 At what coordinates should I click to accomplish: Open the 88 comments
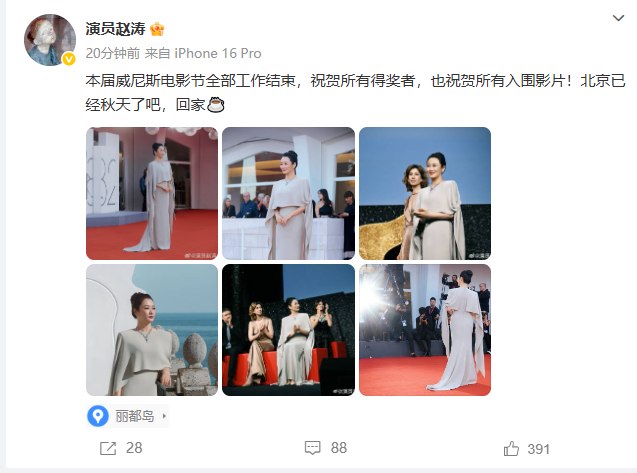tap(325, 448)
